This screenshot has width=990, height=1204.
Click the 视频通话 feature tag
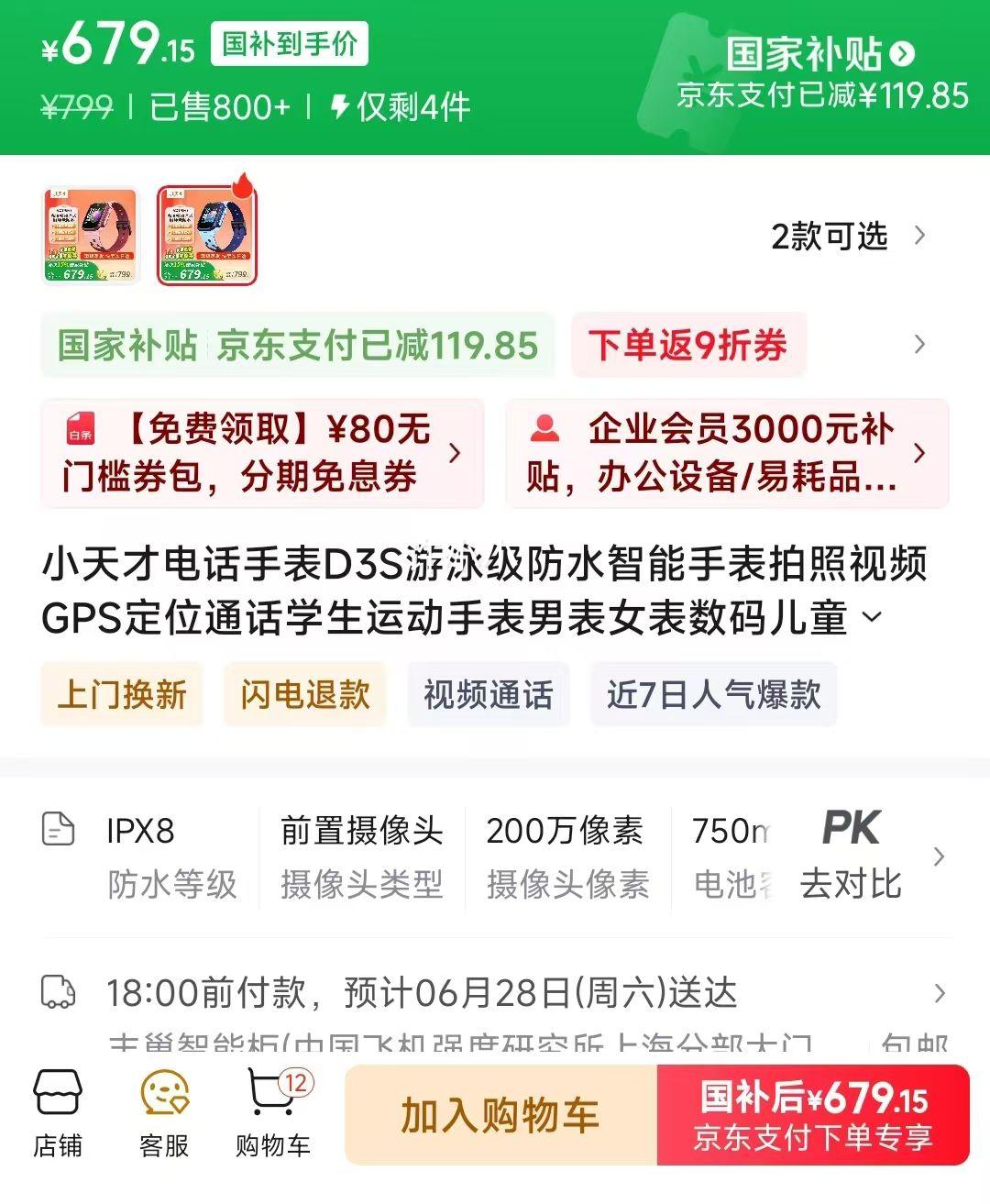point(487,695)
